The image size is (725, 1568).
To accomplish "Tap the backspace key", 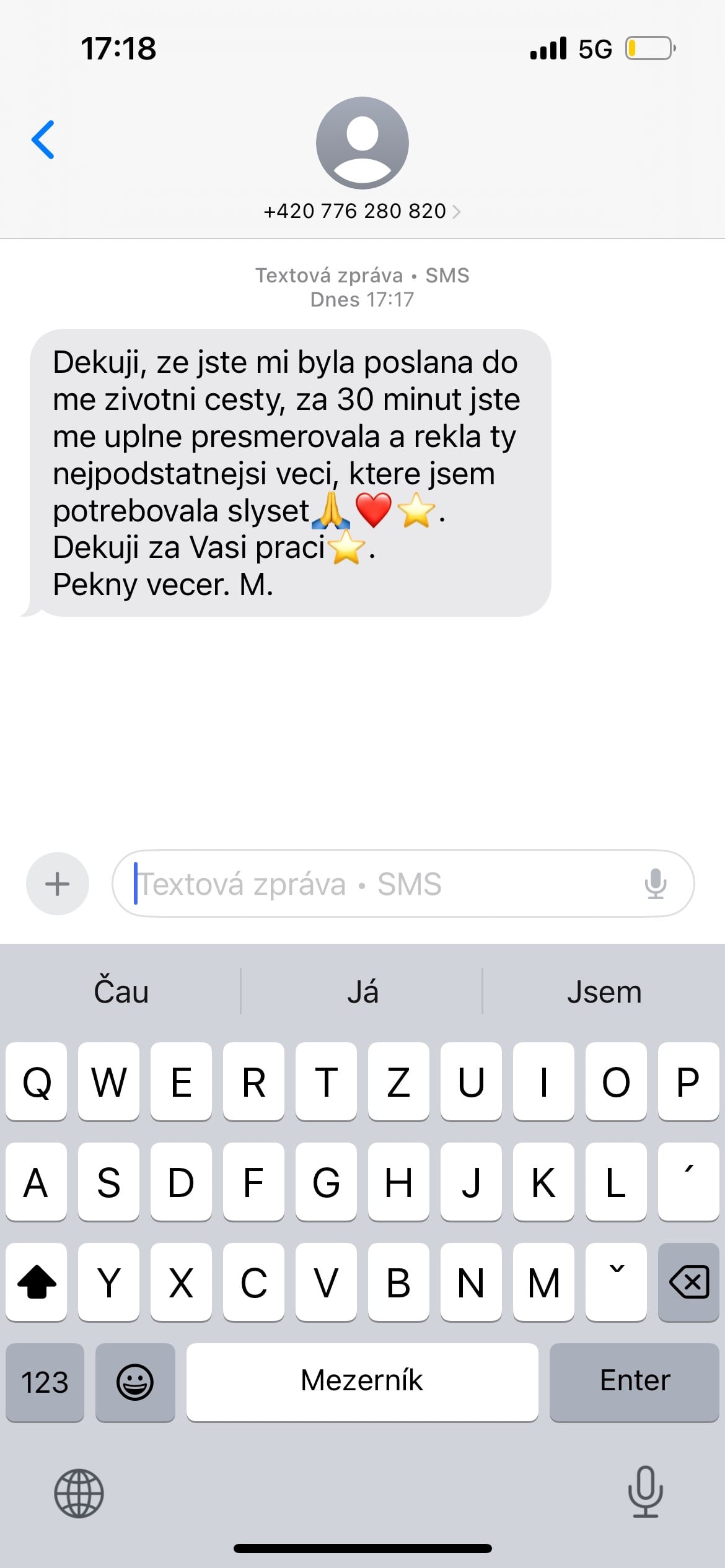I will click(x=688, y=1281).
